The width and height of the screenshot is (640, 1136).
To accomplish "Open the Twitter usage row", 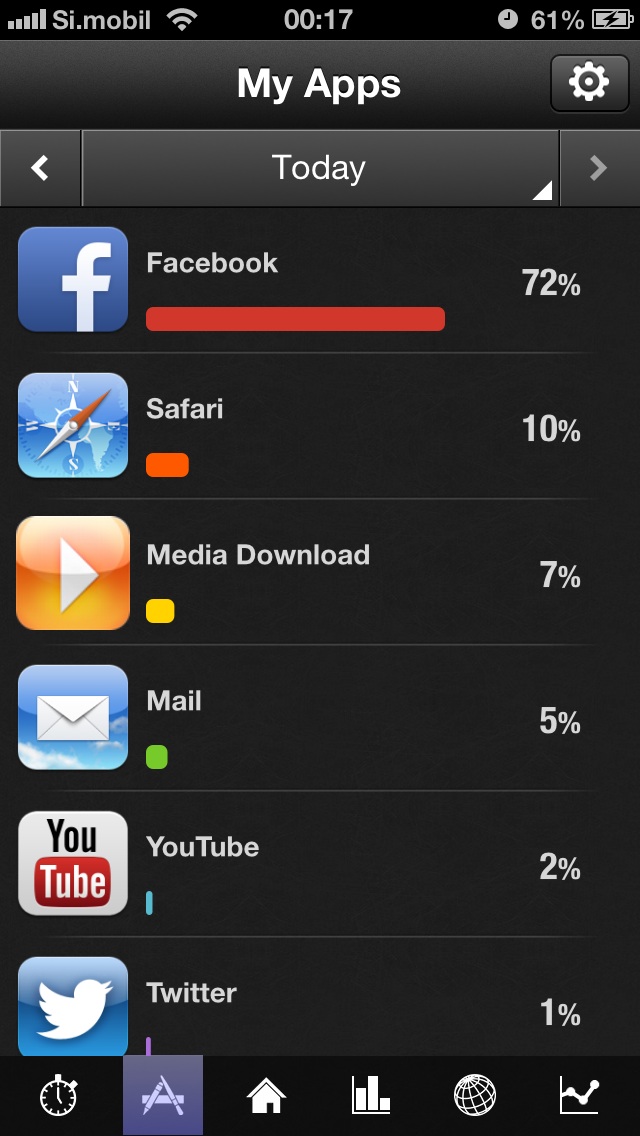I will point(320,997).
